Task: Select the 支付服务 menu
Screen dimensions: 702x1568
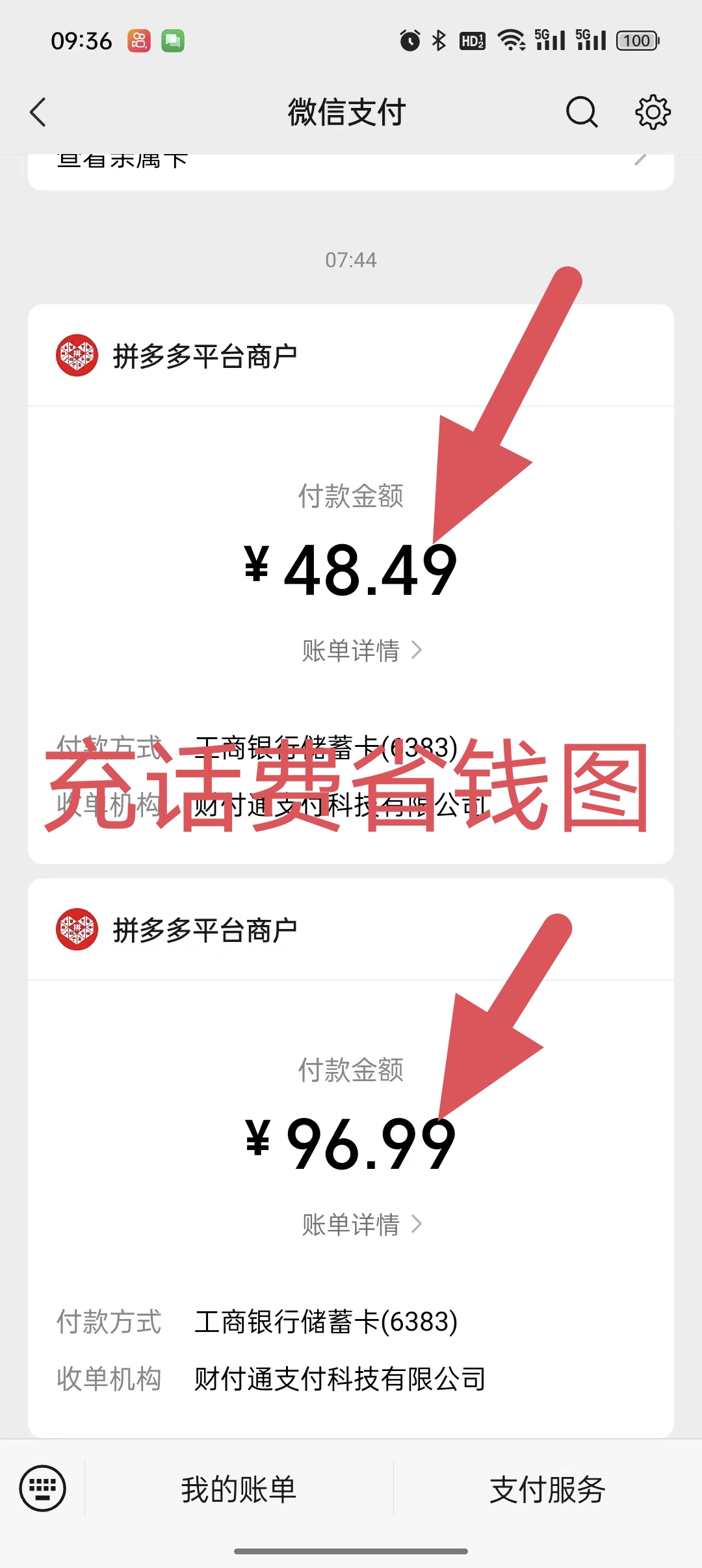Action: coord(547,1489)
